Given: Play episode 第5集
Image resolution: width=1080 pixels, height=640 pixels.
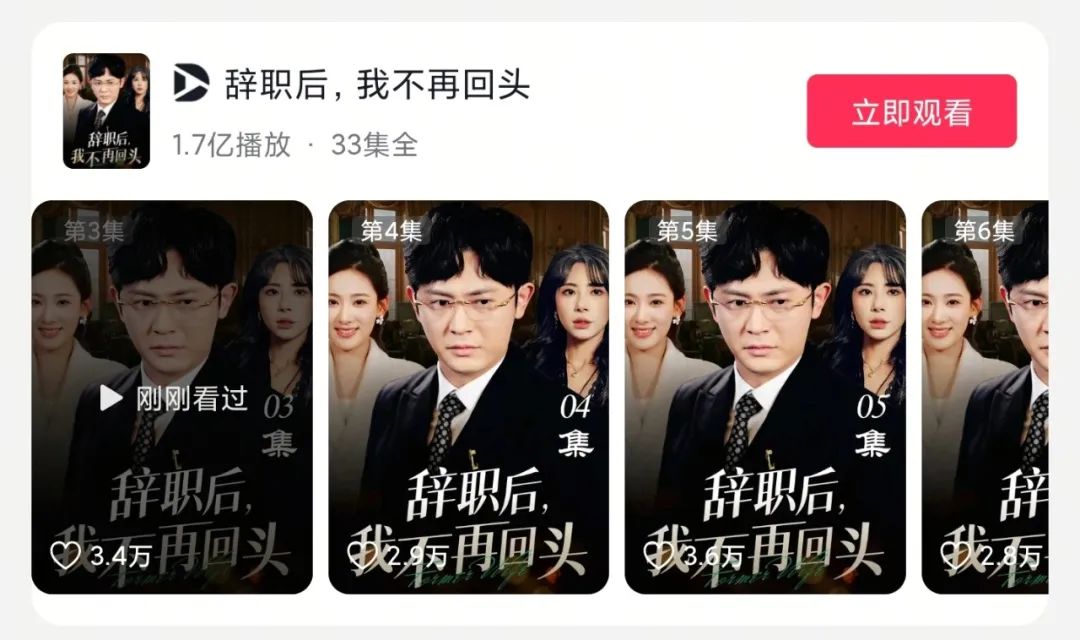Looking at the screenshot, I should pyautogui.click(x=765, y=397).
